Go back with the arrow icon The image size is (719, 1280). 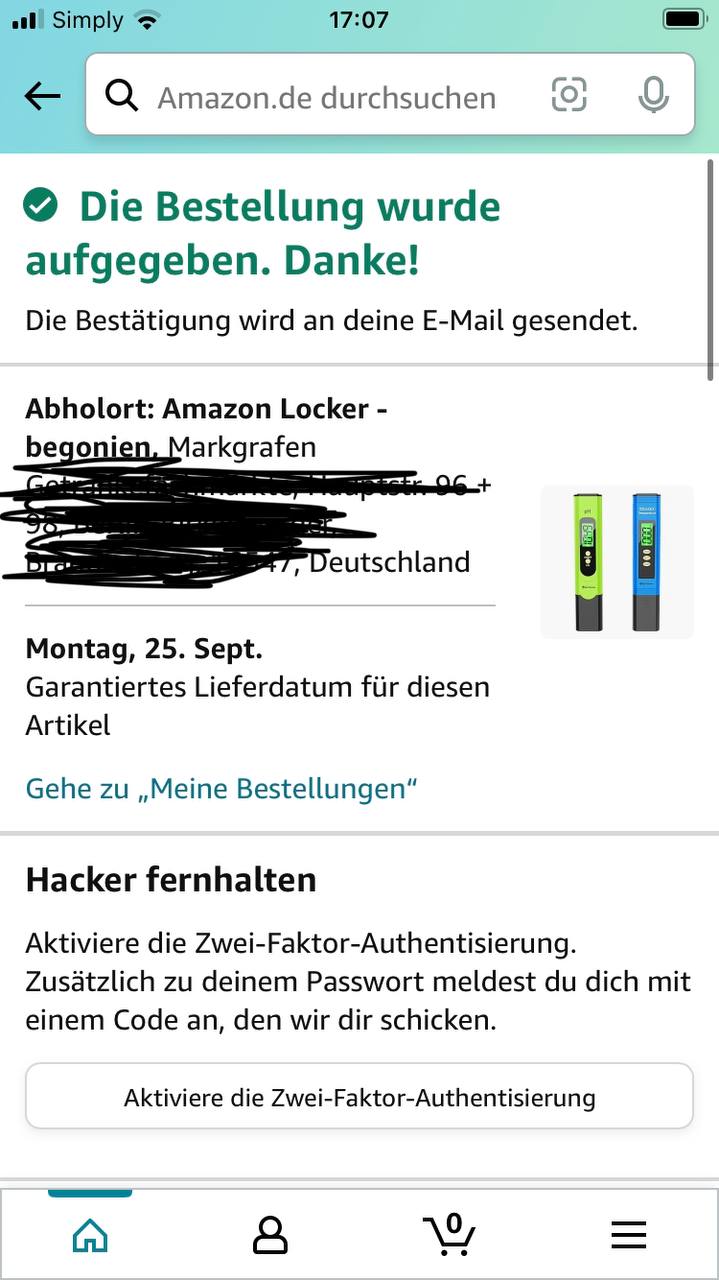click(x=42, y=96)
